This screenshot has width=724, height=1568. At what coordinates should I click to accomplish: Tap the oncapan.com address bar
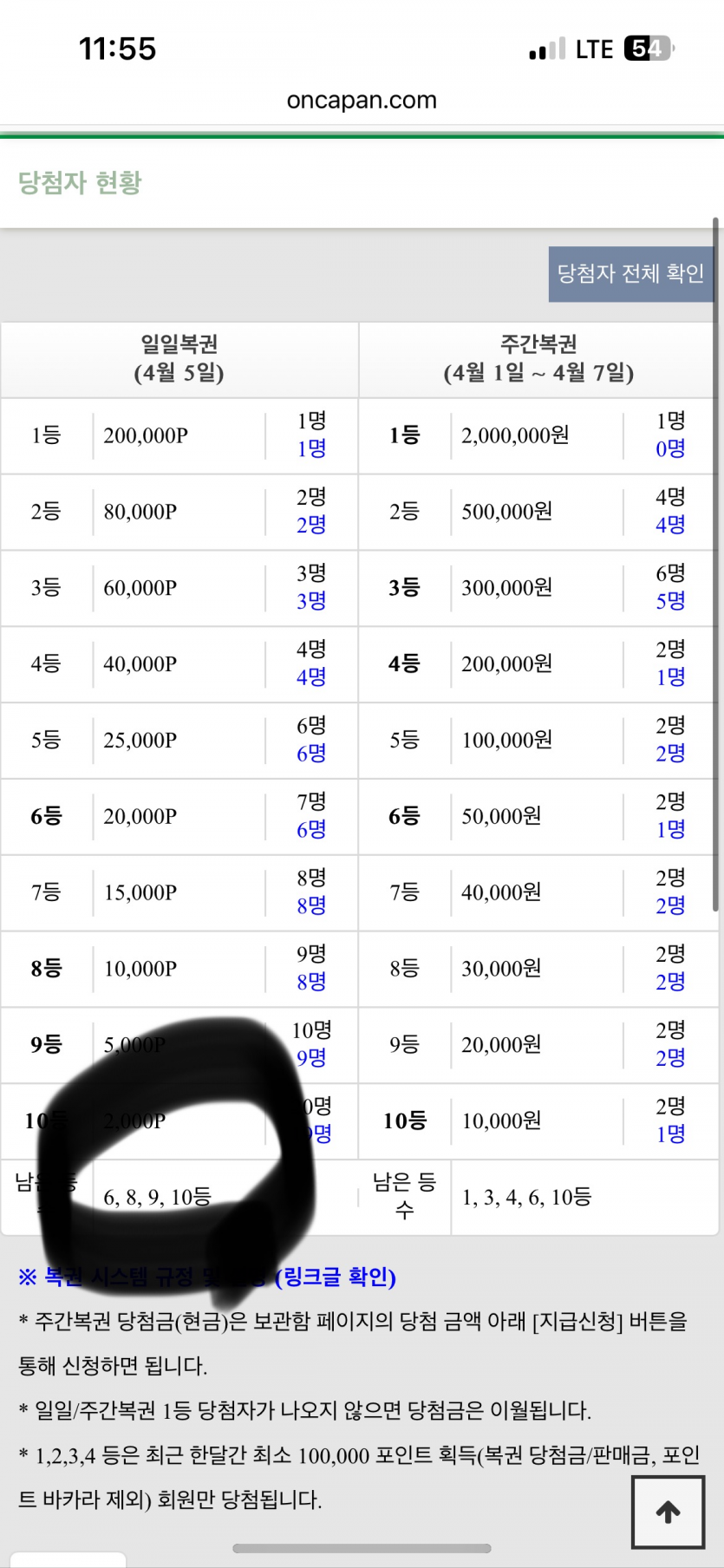tap(362, 101)
